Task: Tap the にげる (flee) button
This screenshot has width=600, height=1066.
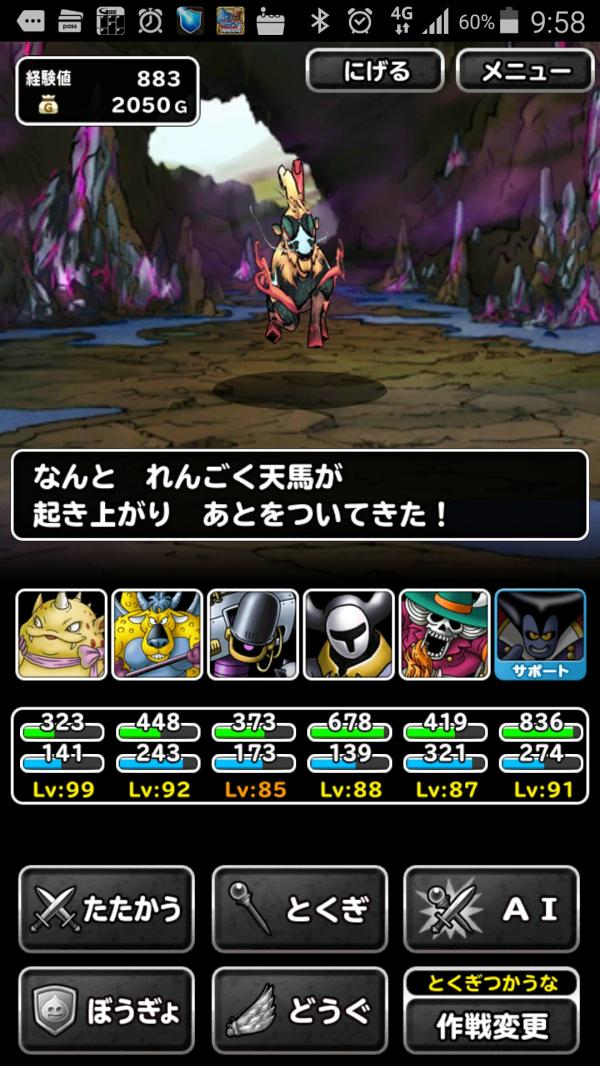Action: pos(375,71)
